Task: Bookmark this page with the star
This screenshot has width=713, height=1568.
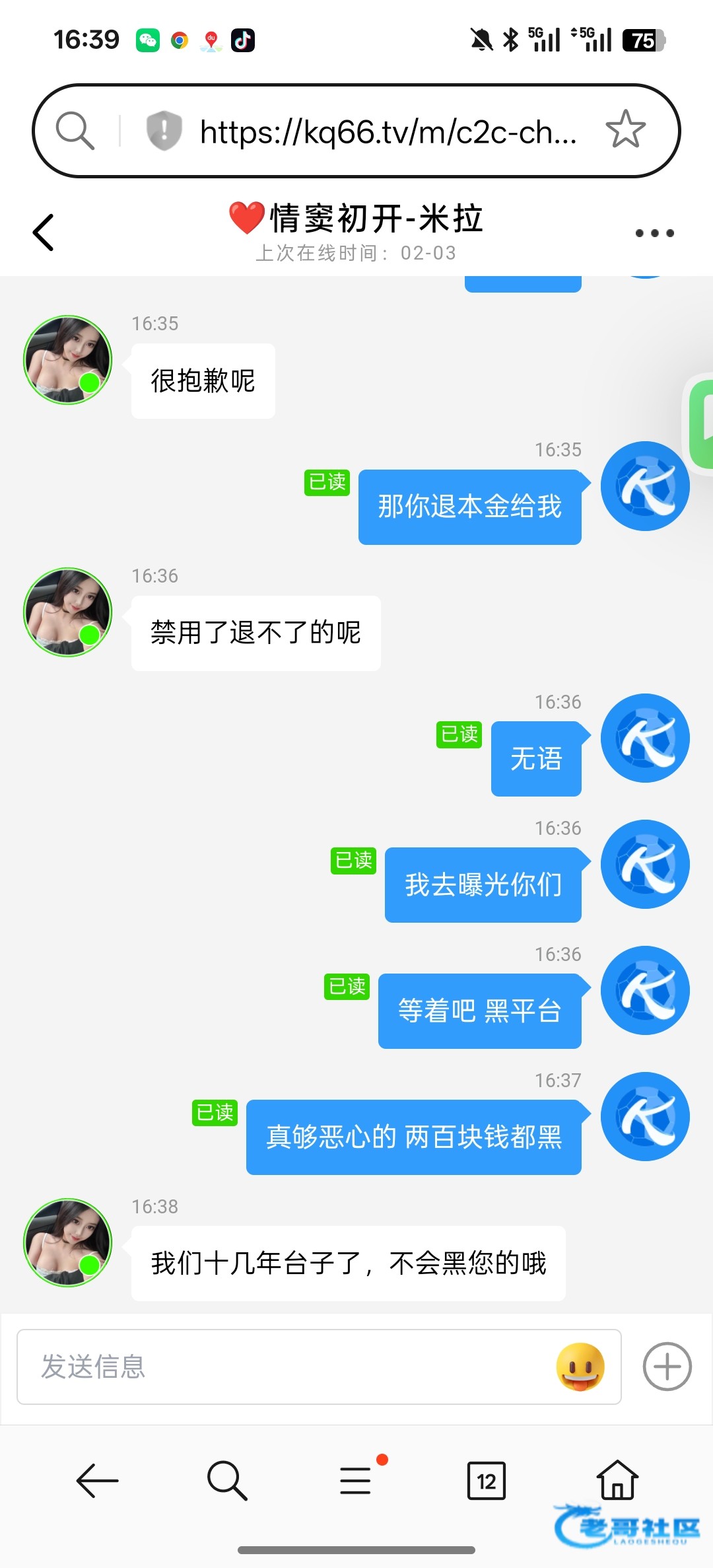Action: [625, 130]
